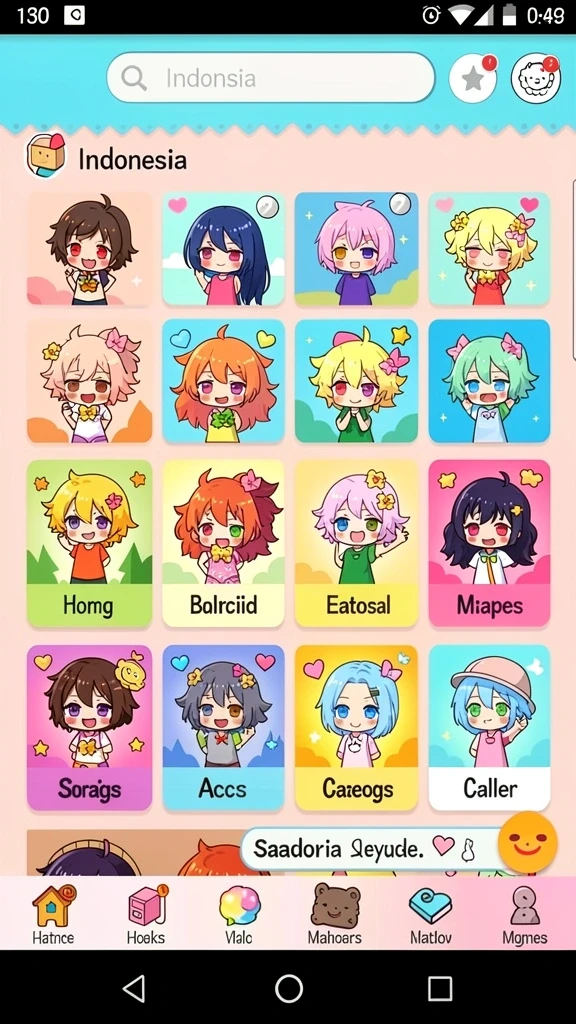
Task: Choose the Miapes character card
Action: click(489, 543)
